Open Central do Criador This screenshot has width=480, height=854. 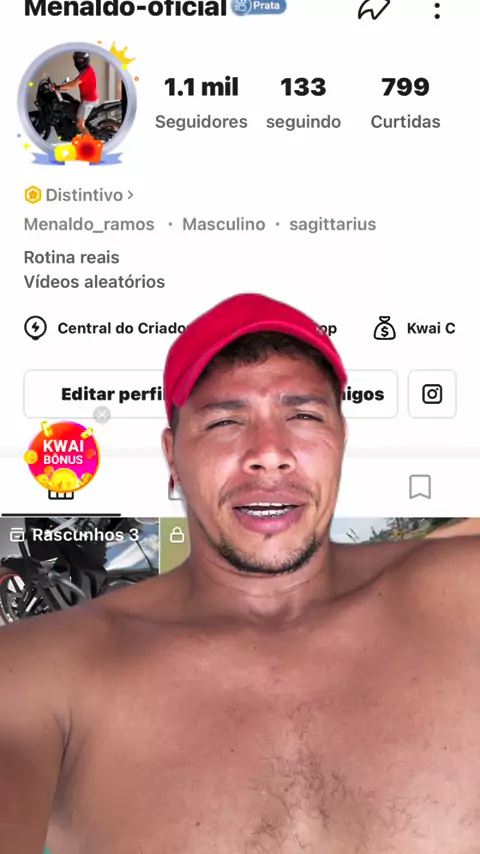[x=106, y=328]
